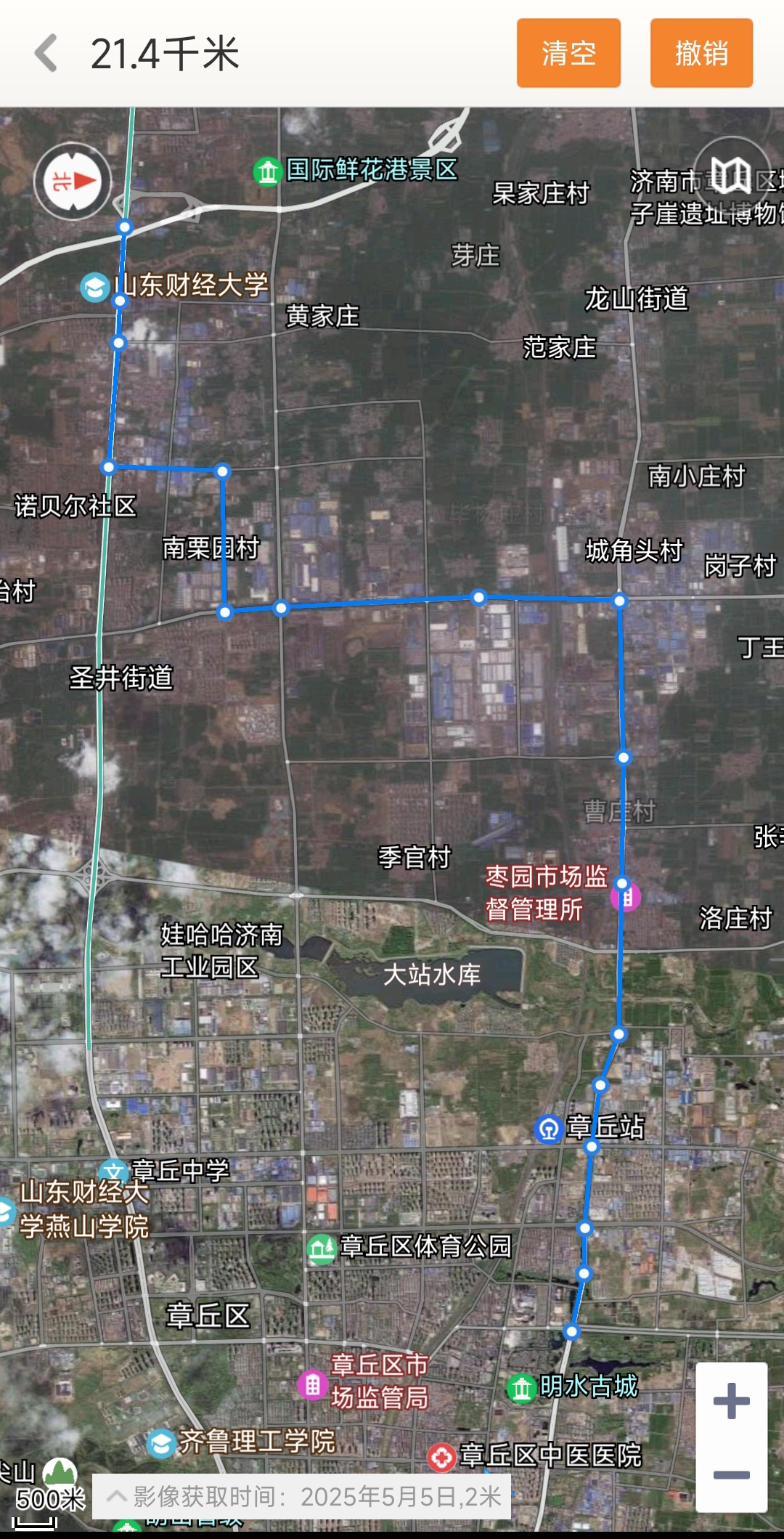784x1539 pixels.
Task: Open the map layers button
Action: tap(730, 175)
